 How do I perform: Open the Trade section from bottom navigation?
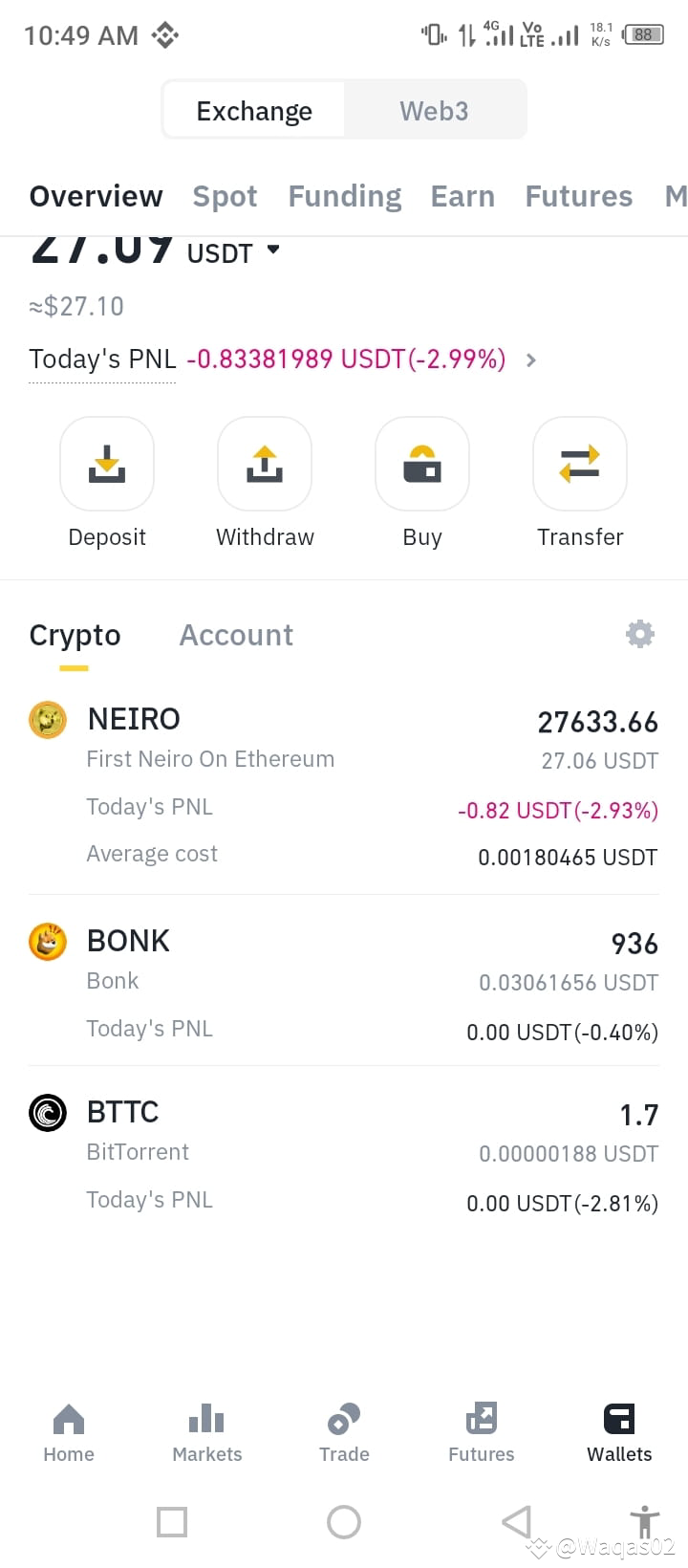pos(344,1429)
